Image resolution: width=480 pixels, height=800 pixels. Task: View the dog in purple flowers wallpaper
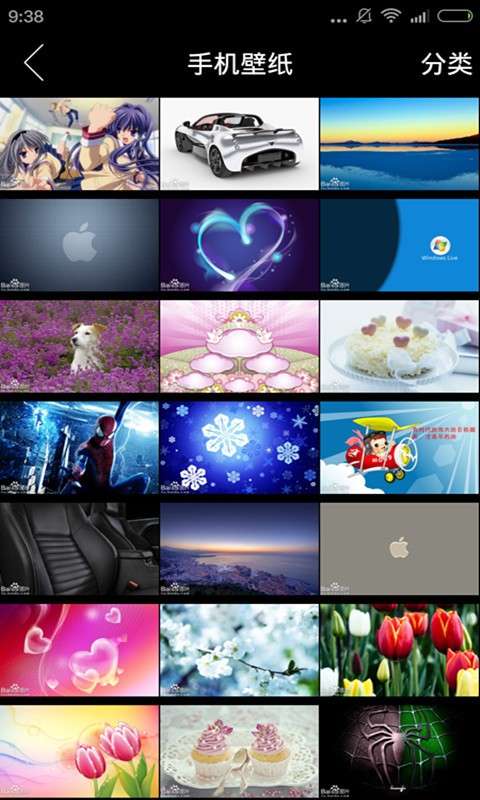[x=79, y=346]
